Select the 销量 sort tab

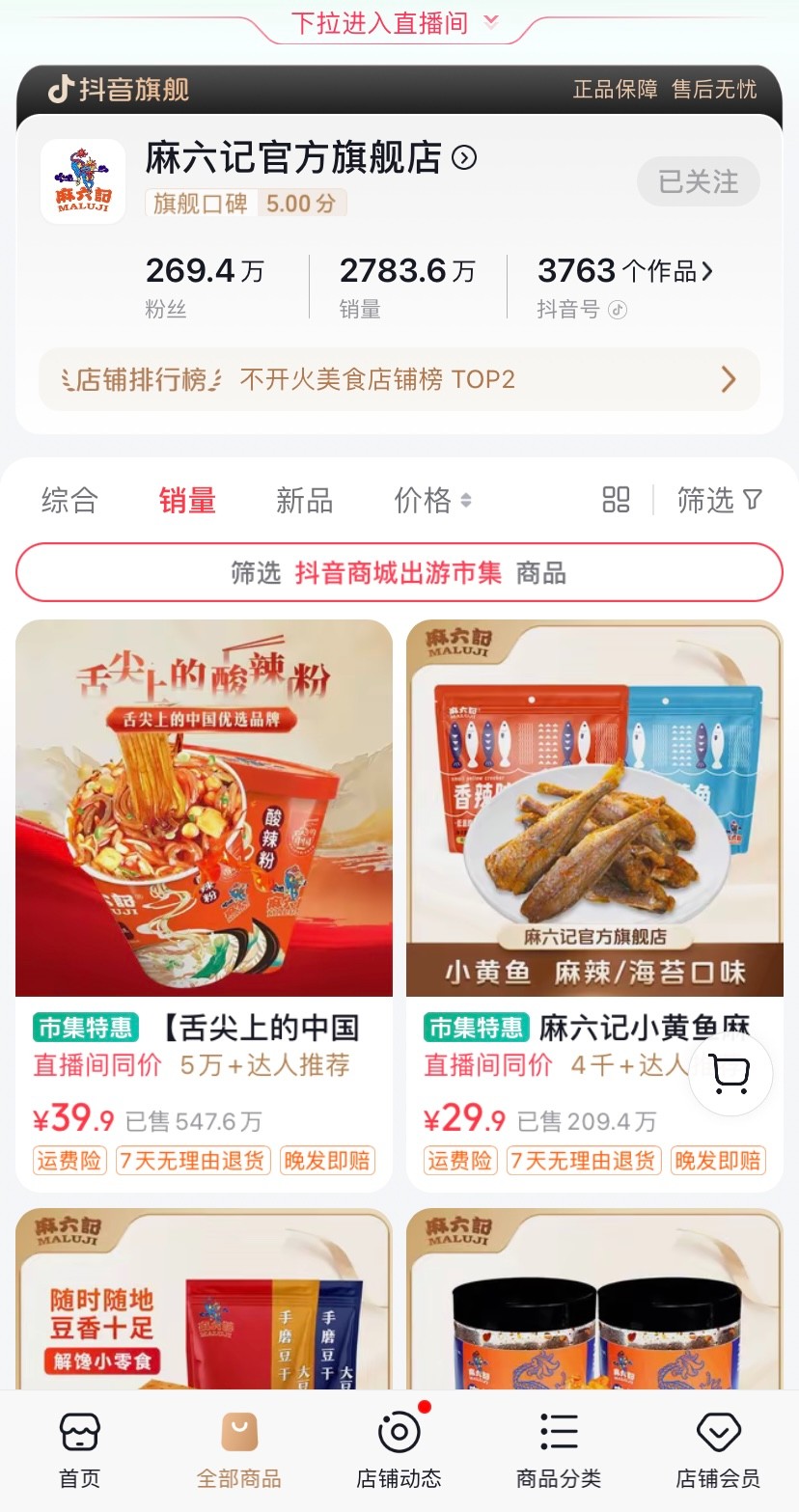coord(187,500)
